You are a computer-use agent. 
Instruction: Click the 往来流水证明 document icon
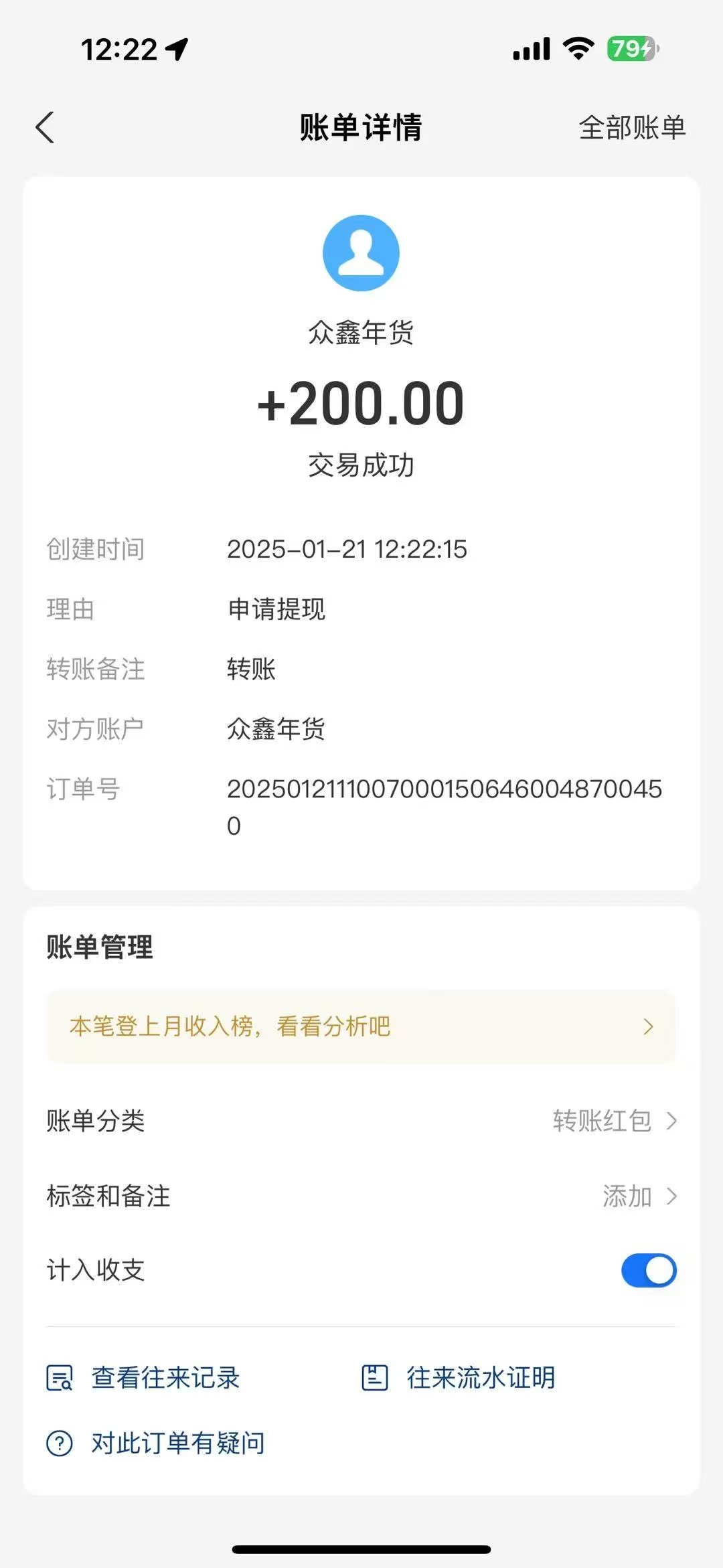point(375,1378)
